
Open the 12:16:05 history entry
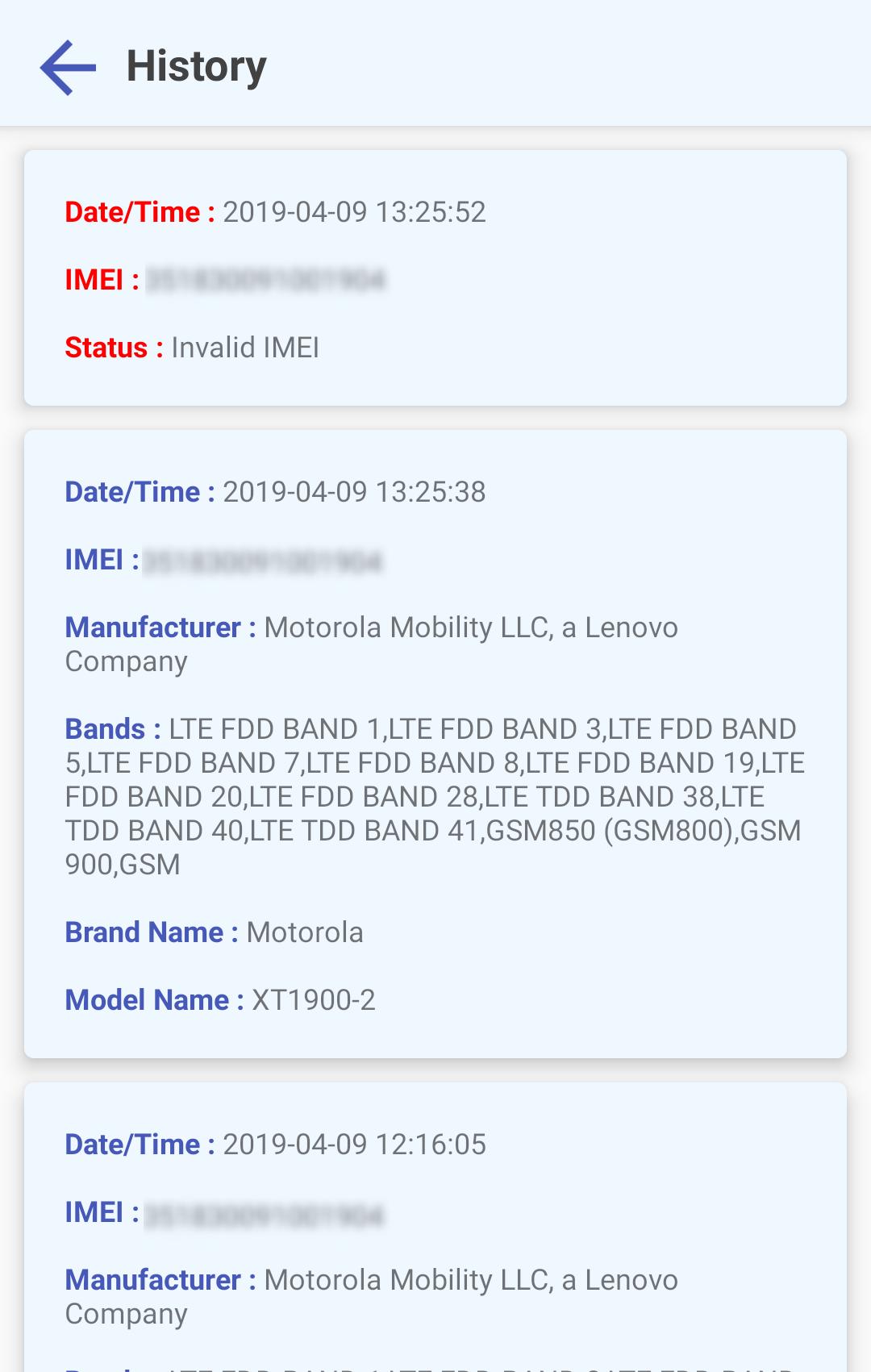435,1226
